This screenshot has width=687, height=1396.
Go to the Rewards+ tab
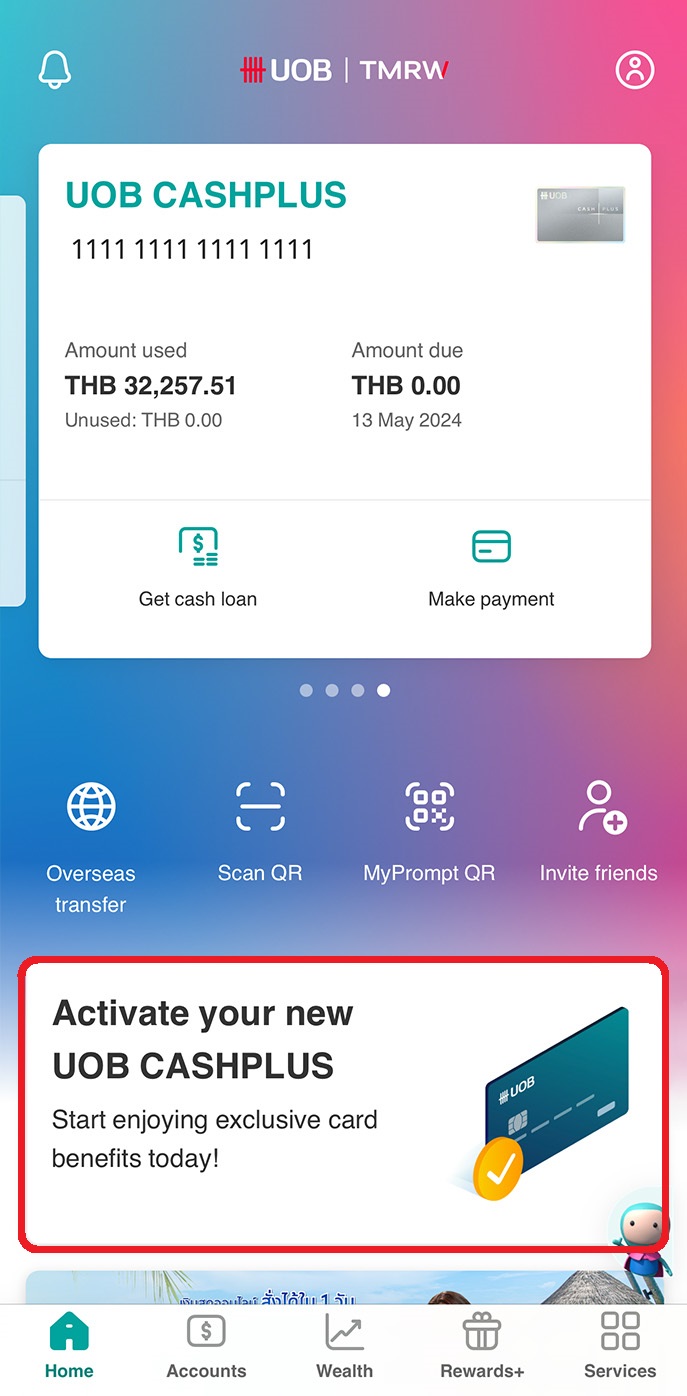coord(482,1347)
